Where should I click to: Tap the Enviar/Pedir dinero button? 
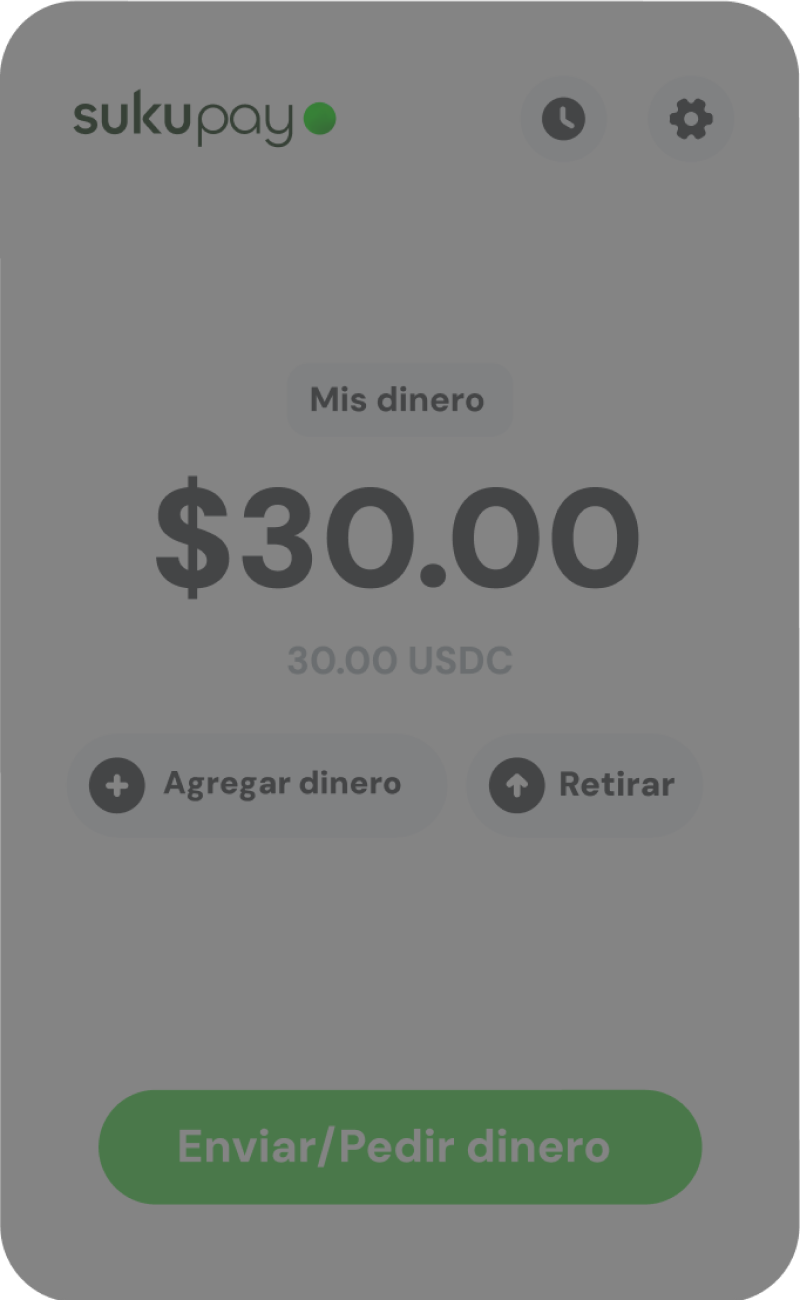coord(400,1147)
